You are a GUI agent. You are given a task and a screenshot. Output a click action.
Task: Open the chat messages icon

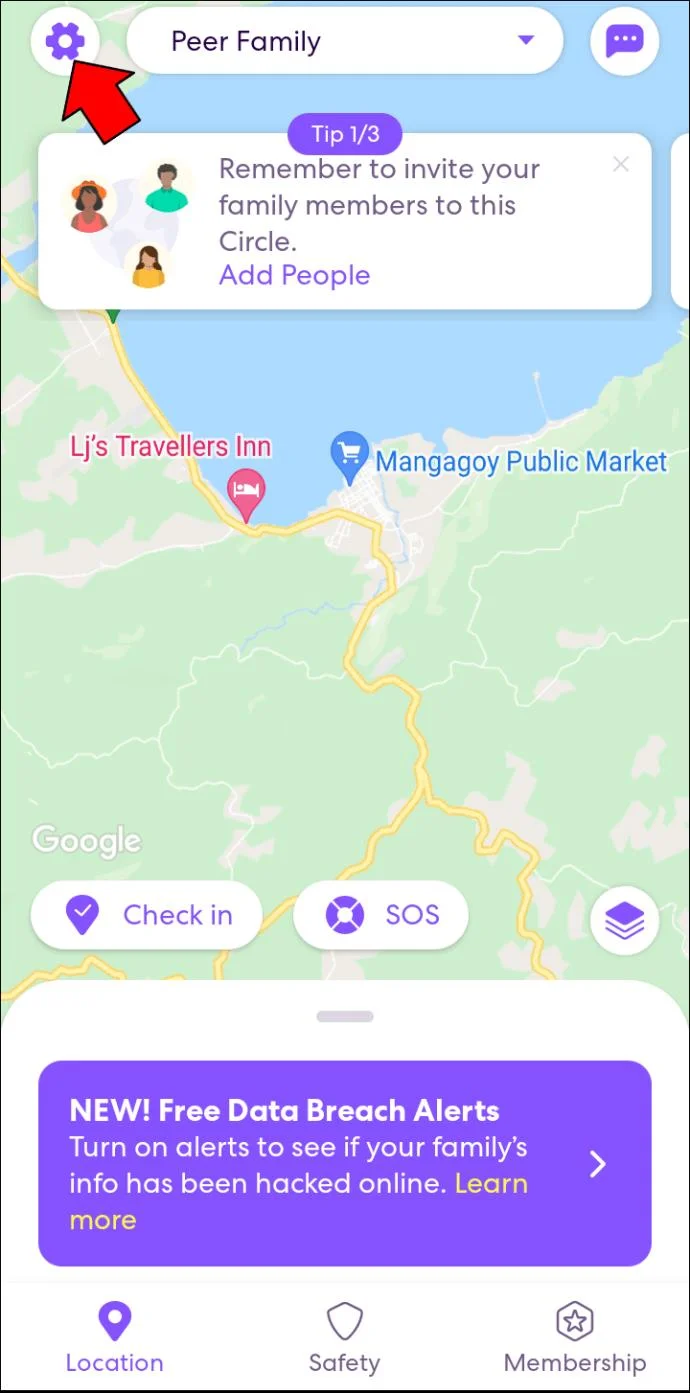[x=625, y=41]
